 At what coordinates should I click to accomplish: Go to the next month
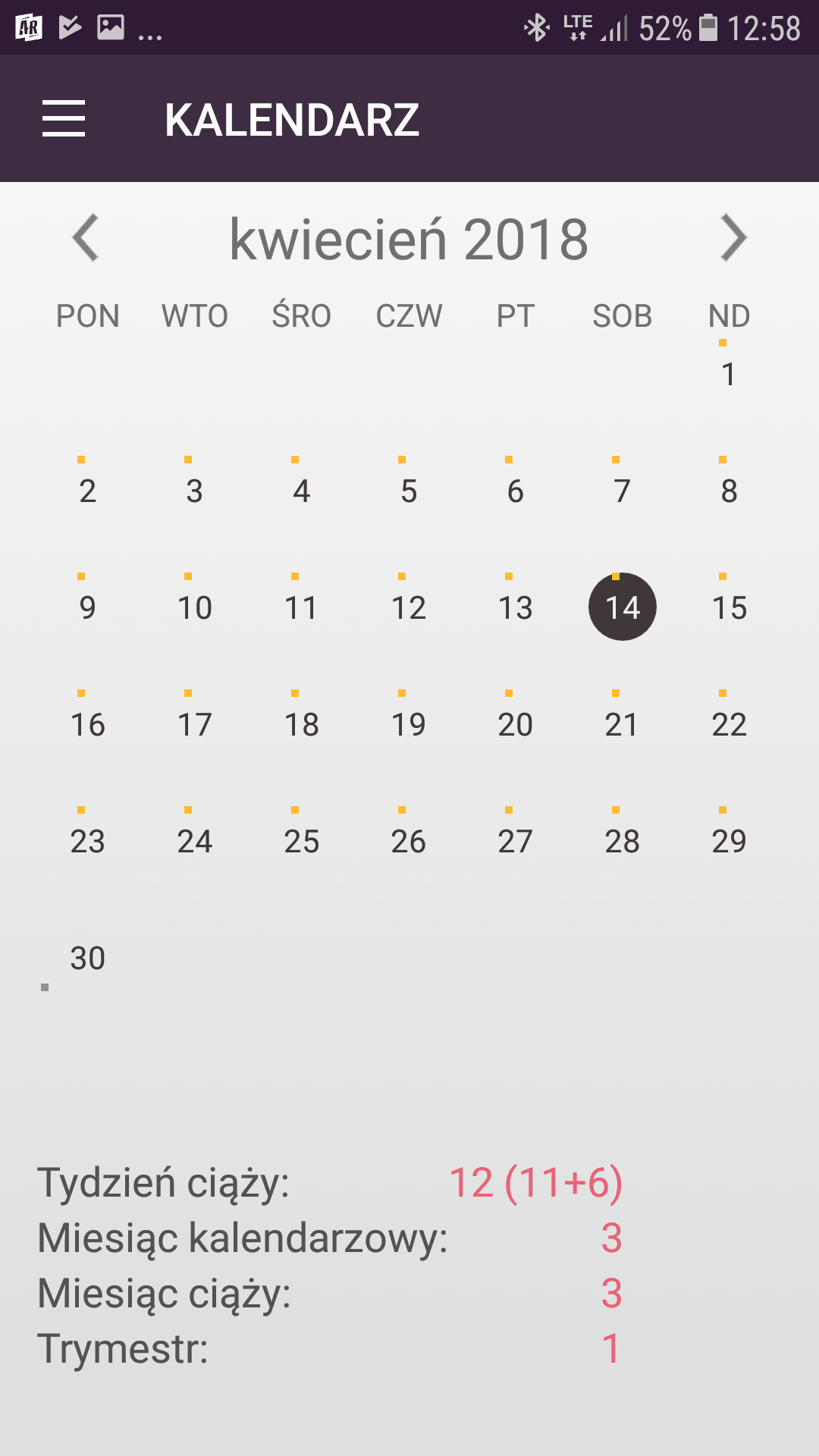click(x=733, y=238)
